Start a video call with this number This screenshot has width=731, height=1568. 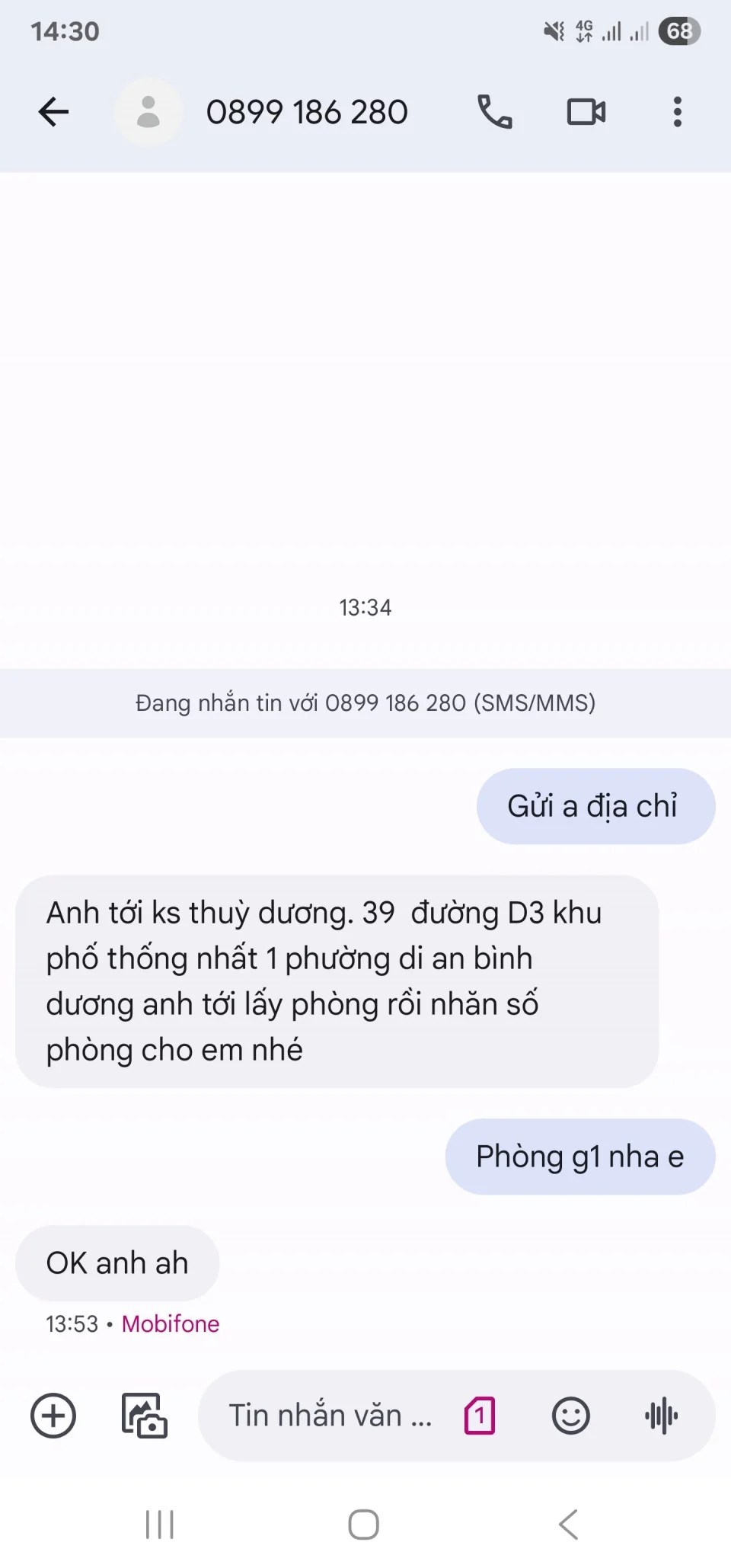[x=586, y=112]
